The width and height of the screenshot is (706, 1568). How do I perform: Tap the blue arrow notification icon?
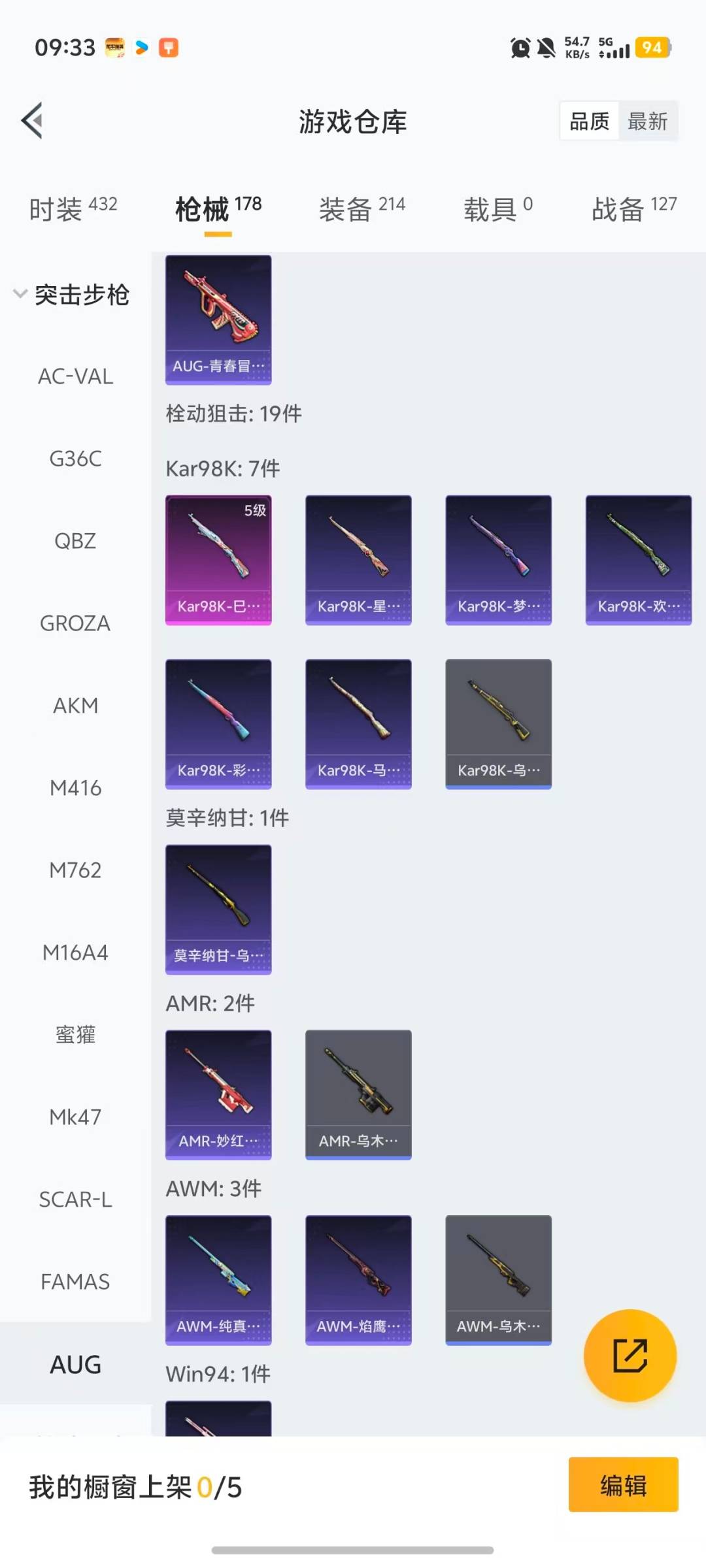tap(141, 48)
